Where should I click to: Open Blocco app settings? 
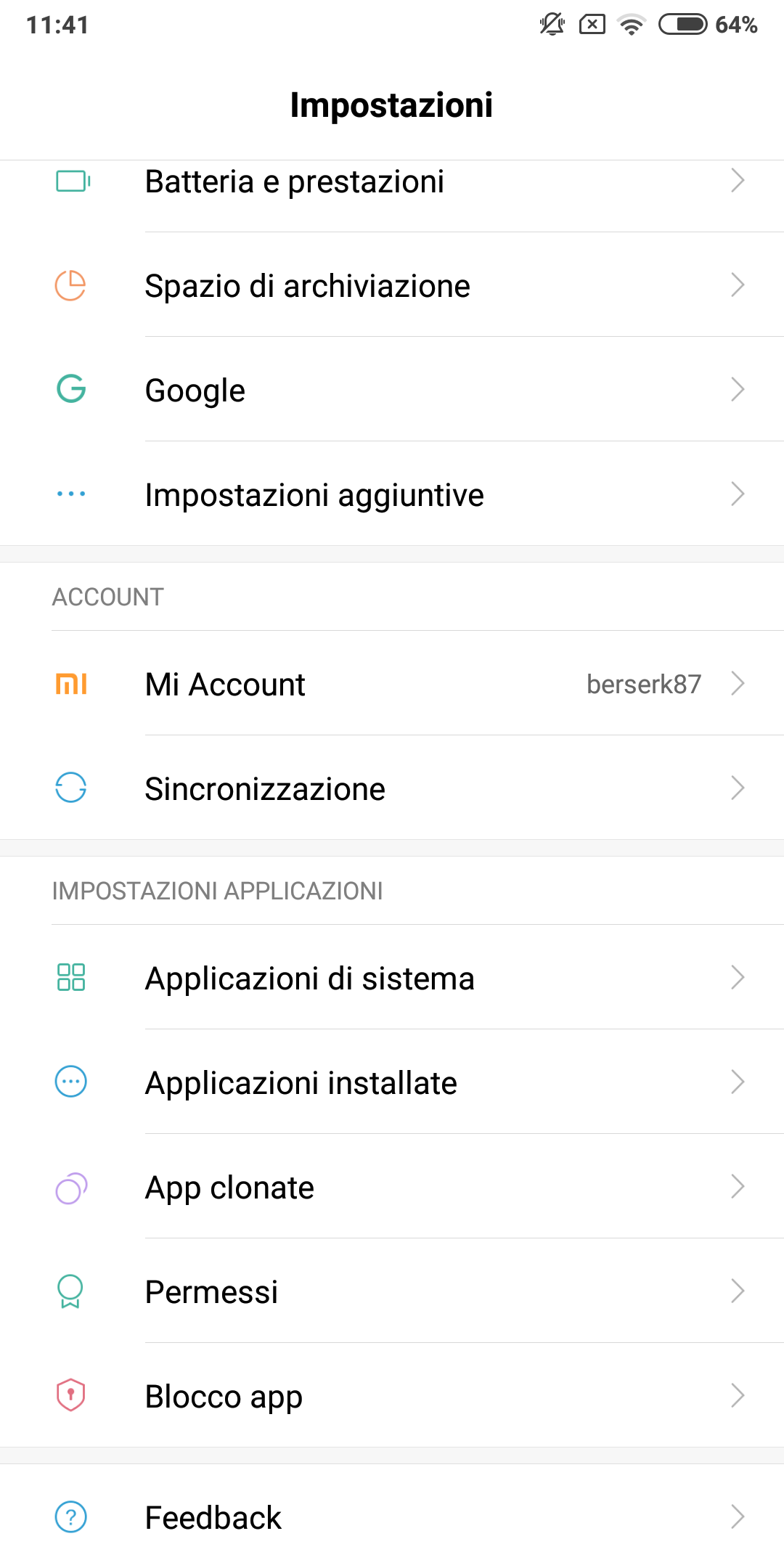(x=392, y=1397)
